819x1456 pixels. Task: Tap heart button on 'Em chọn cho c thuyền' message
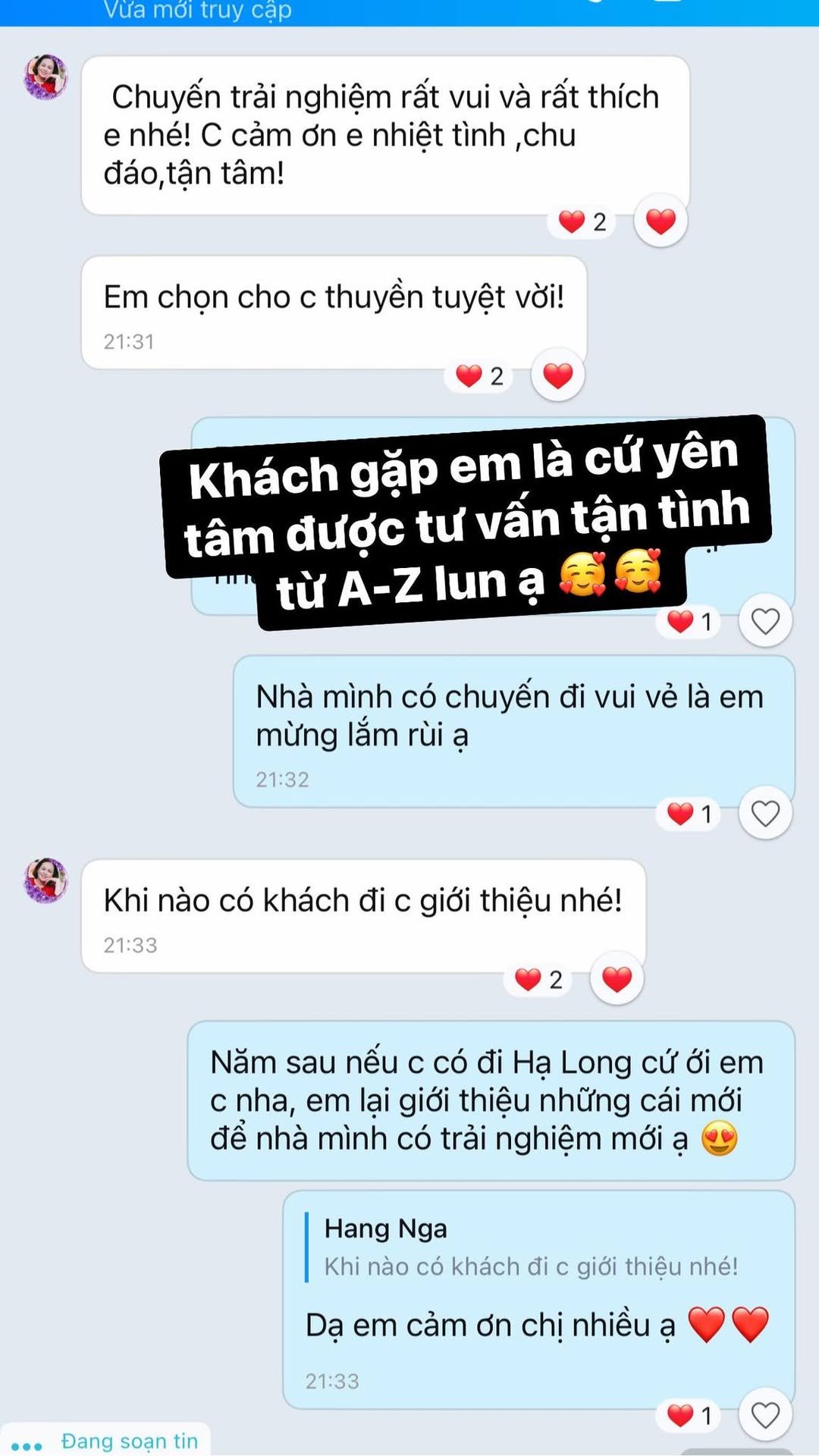(557, 375)
